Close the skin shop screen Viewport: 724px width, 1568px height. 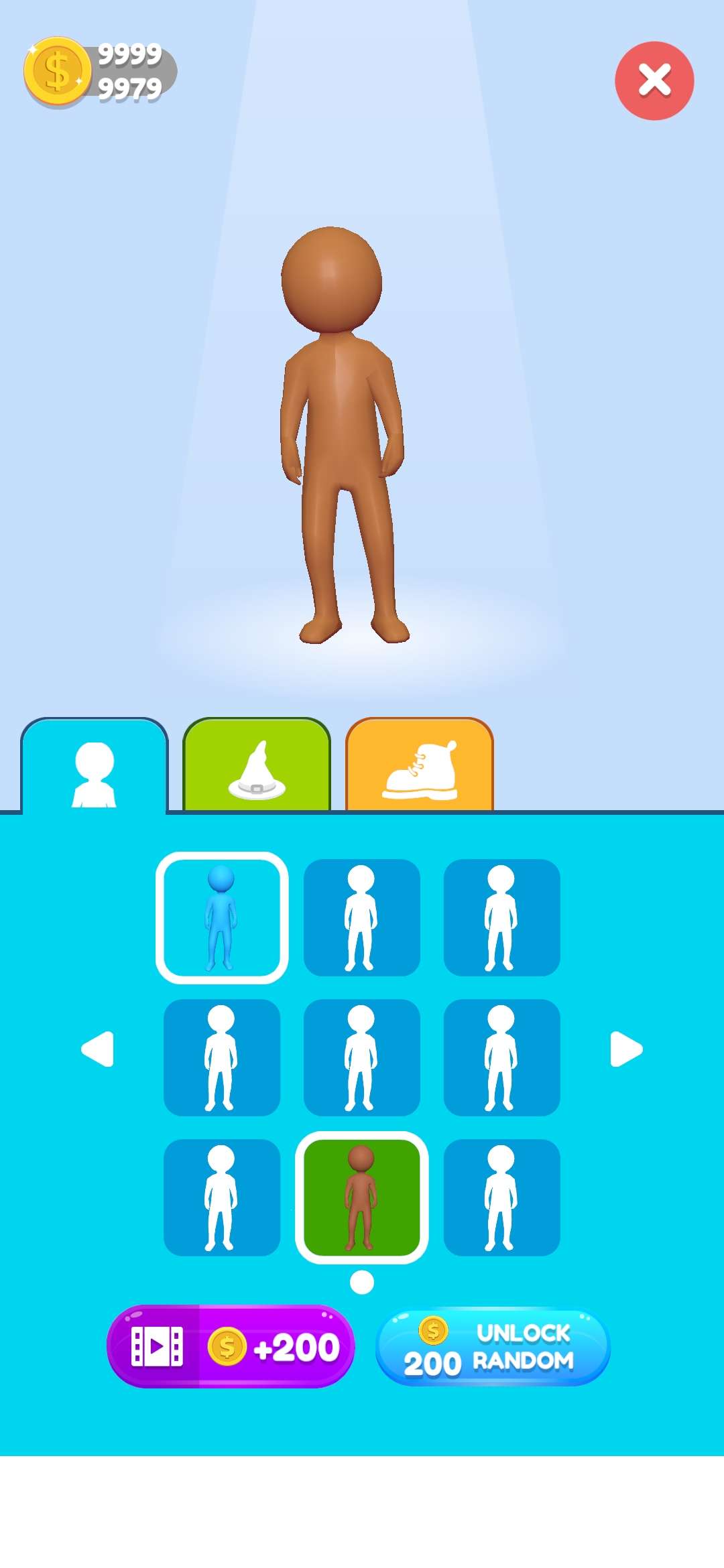654,80
